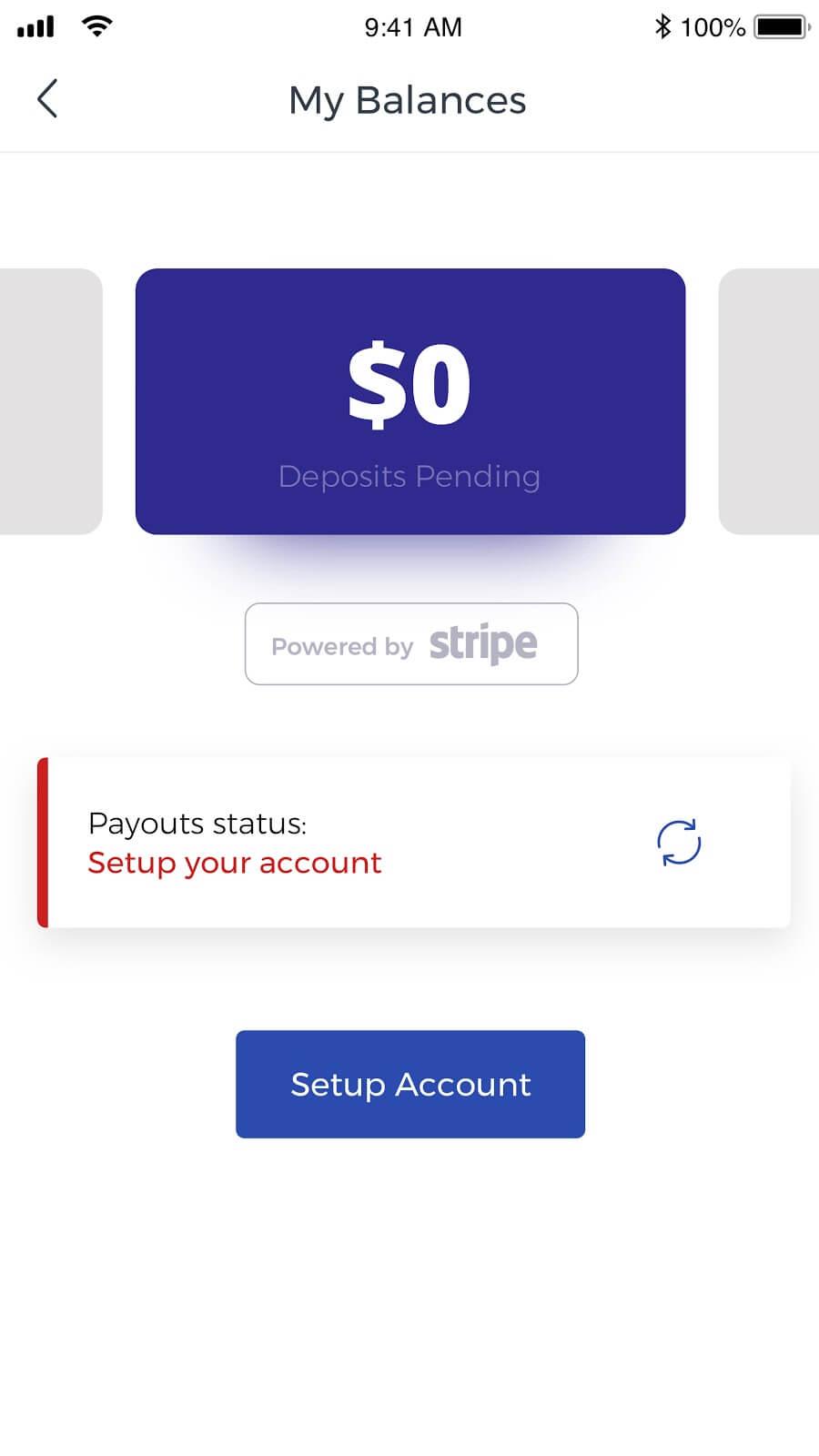Click the dollar sign on the balance card
819x1456 pixels.
pos(376,384)
